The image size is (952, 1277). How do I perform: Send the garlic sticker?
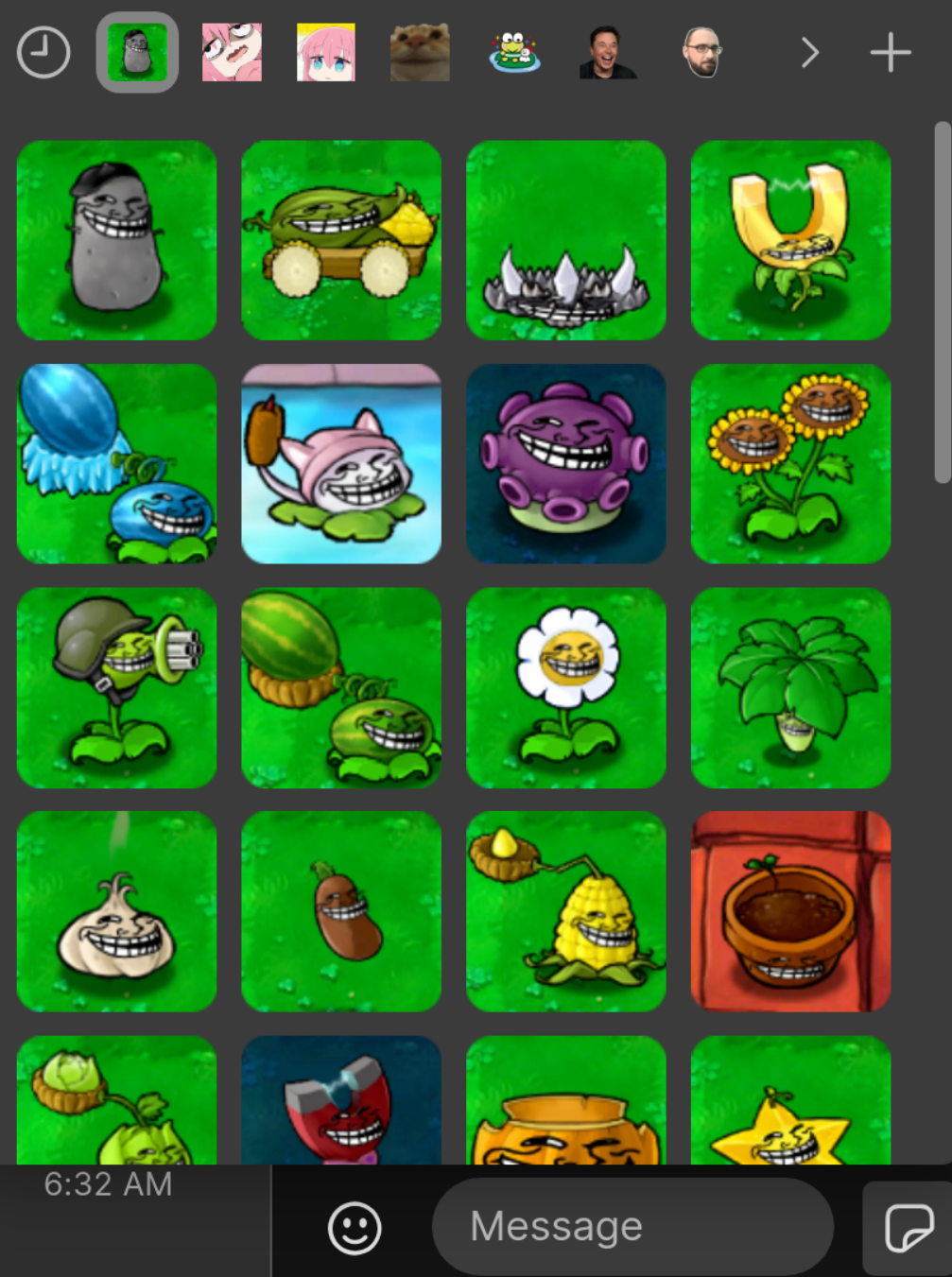116,911
